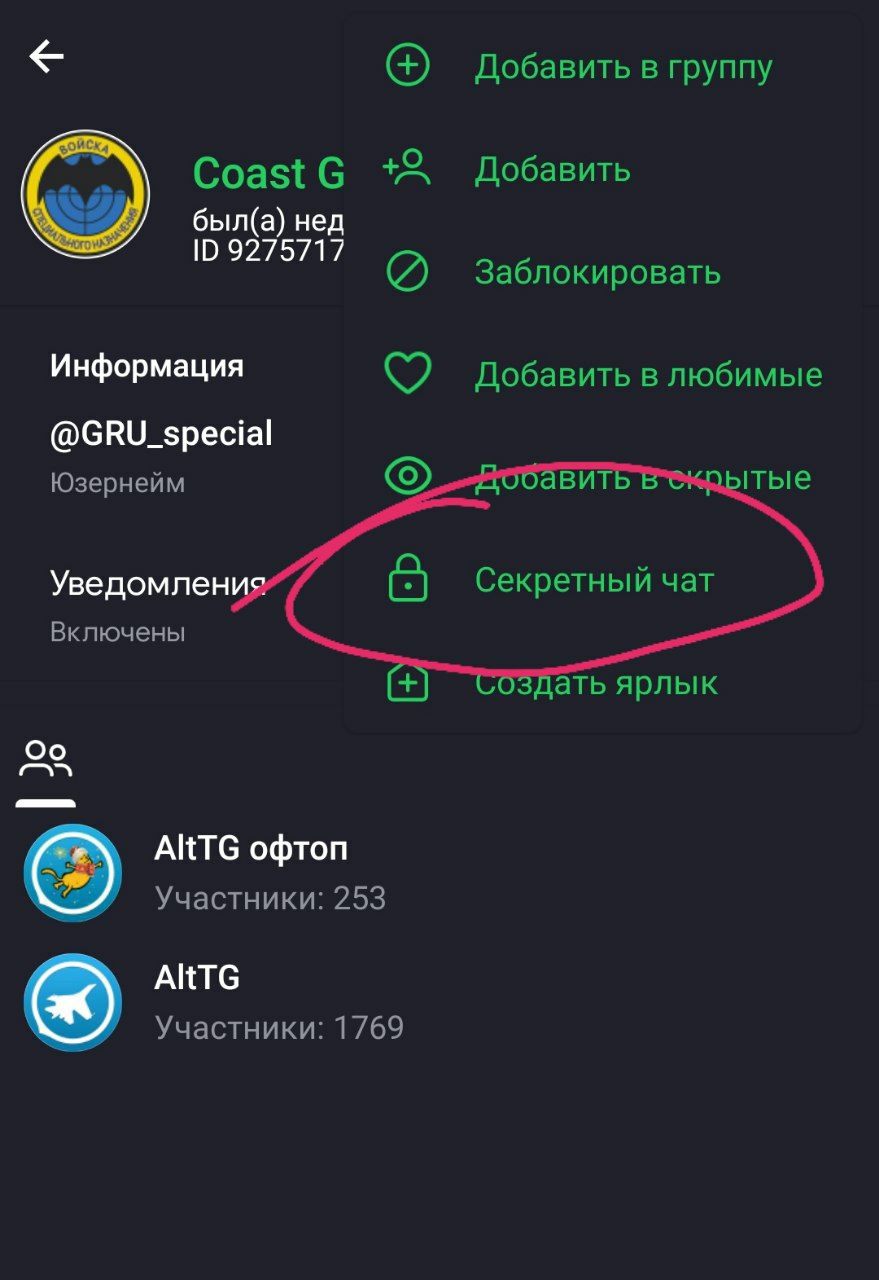Open the Coast Guard profile avatar
Image resolution: width=879 pixels, height=1280 pixels.
(85, 194)
